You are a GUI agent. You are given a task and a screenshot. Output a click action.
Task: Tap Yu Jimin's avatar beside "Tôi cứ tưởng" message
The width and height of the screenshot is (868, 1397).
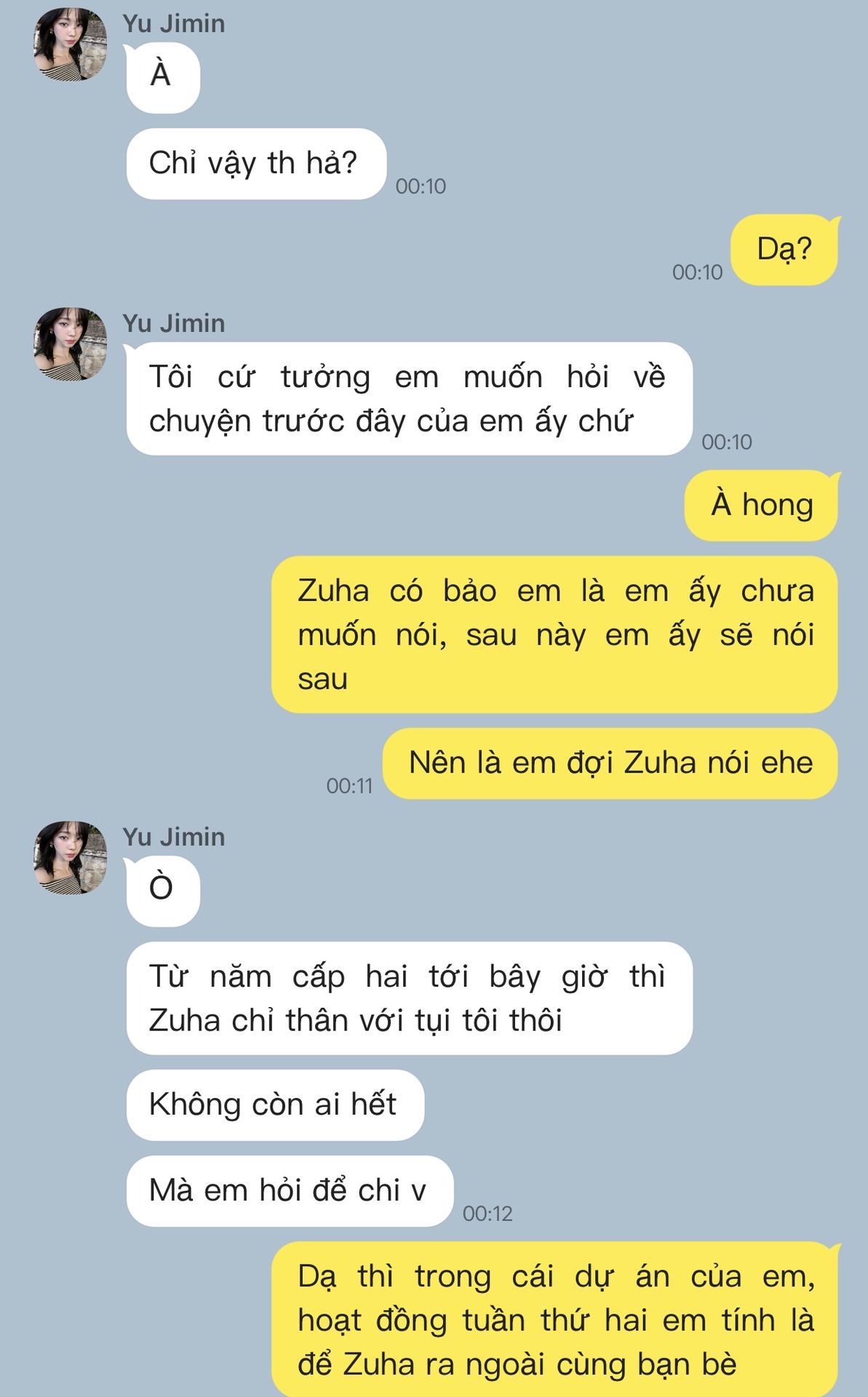pos(71,344)
